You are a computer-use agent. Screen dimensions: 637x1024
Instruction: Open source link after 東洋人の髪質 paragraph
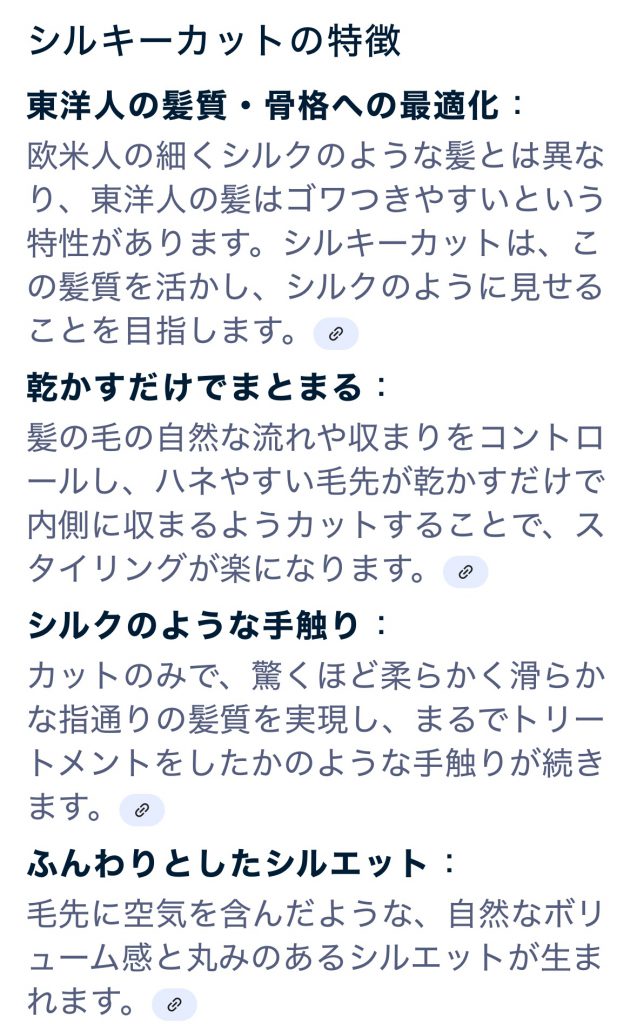point(335,334)
